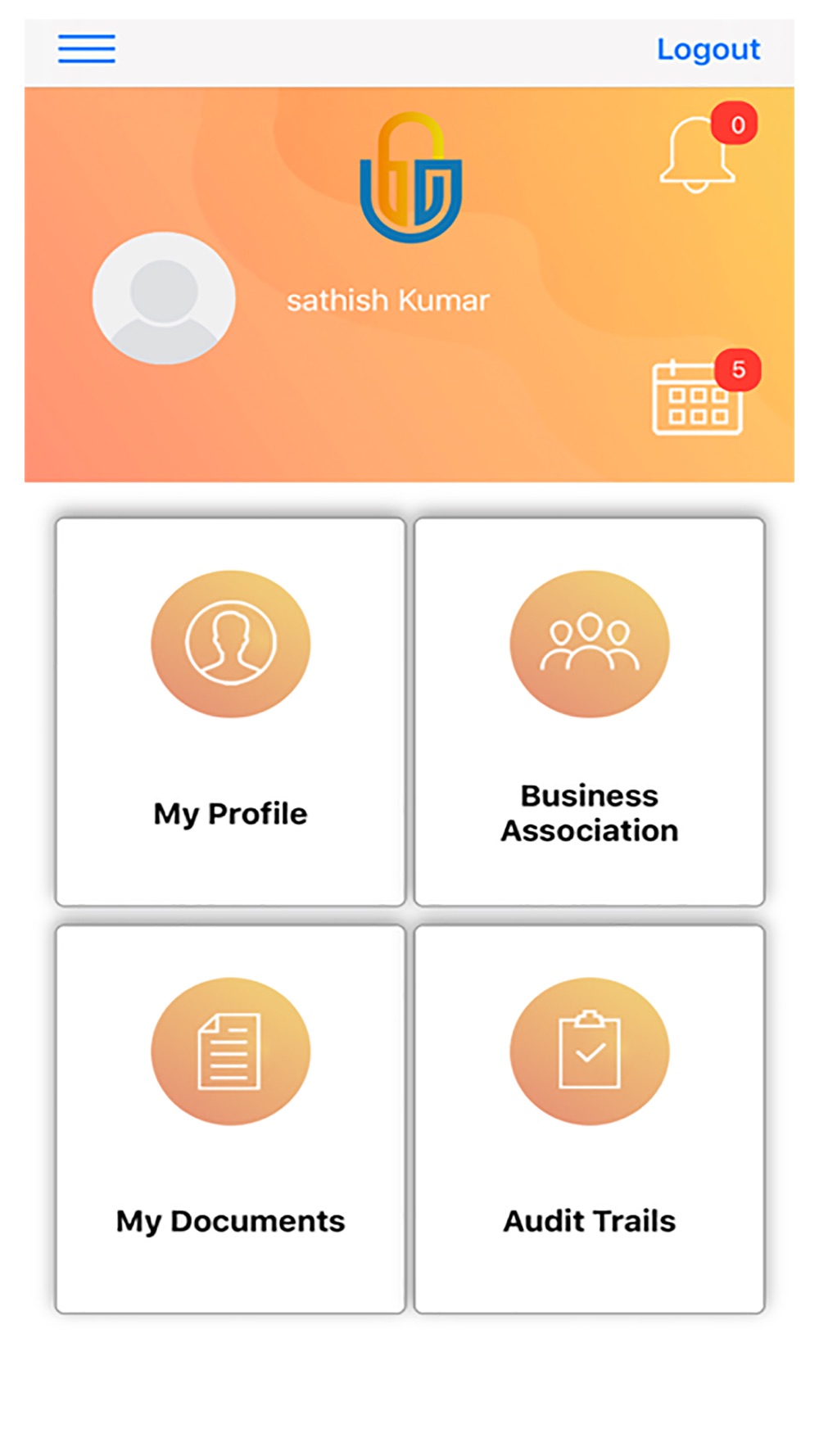Tap the profile avatar picture
The width and height of the screenshot is (819, 1456).
(164, 298)
